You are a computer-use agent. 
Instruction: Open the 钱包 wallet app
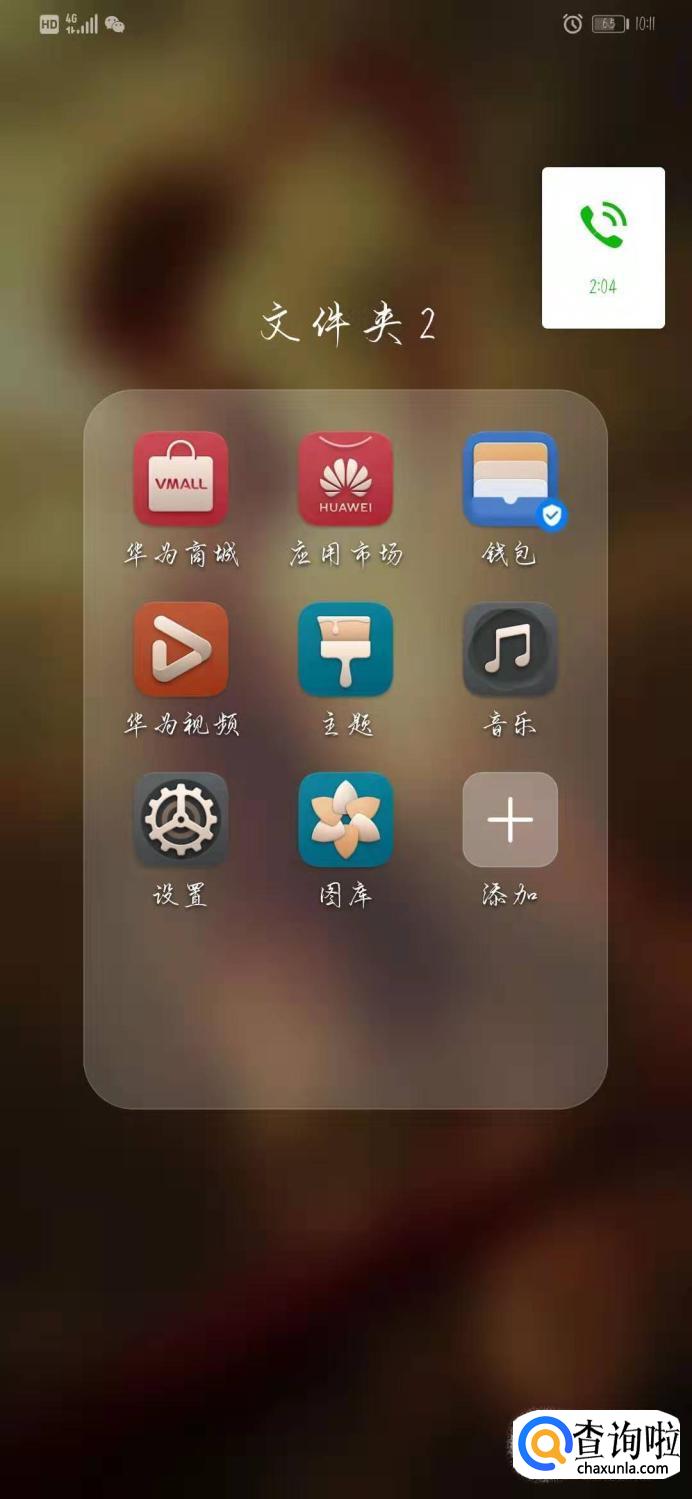click(x=510, y=479)
